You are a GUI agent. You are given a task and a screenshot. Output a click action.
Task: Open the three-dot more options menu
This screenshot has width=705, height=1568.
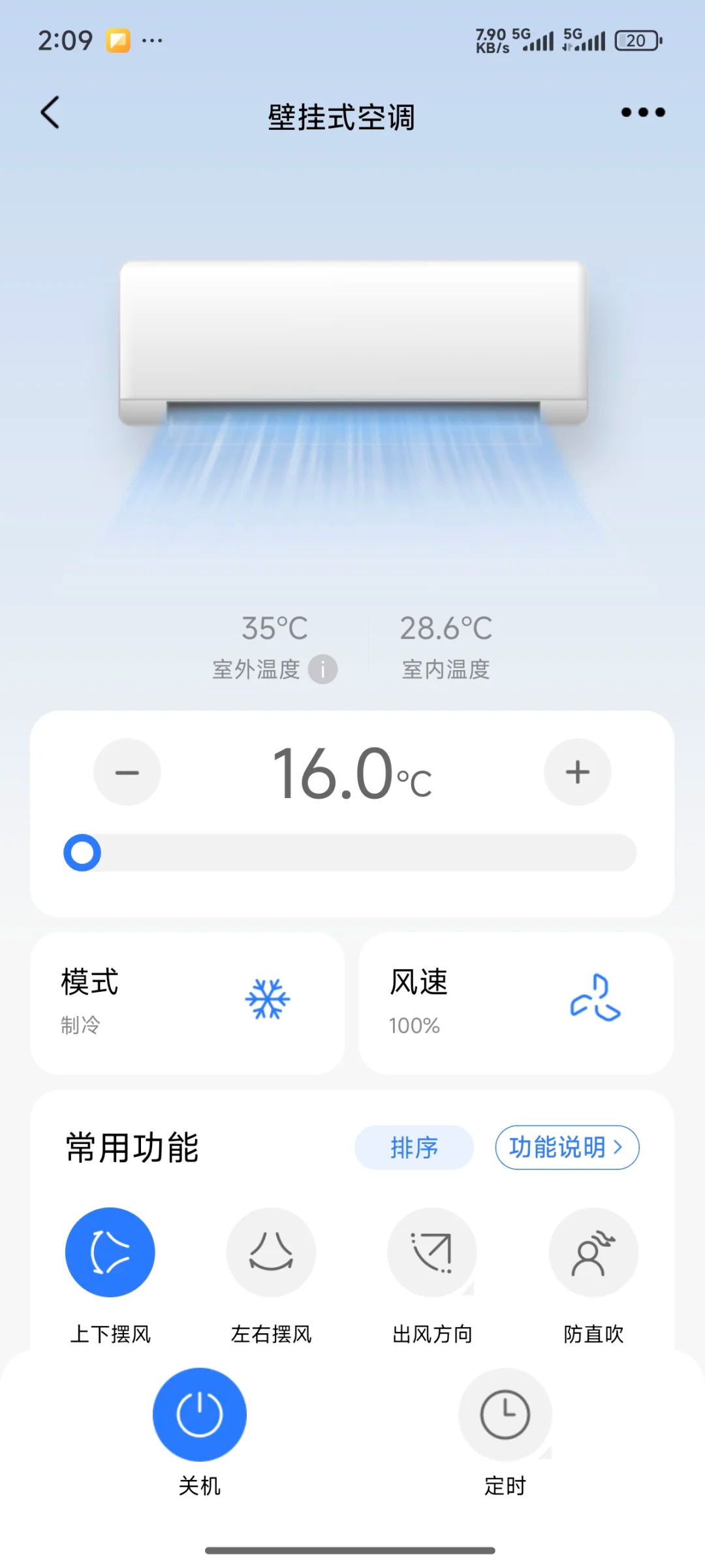coord(643,112)
